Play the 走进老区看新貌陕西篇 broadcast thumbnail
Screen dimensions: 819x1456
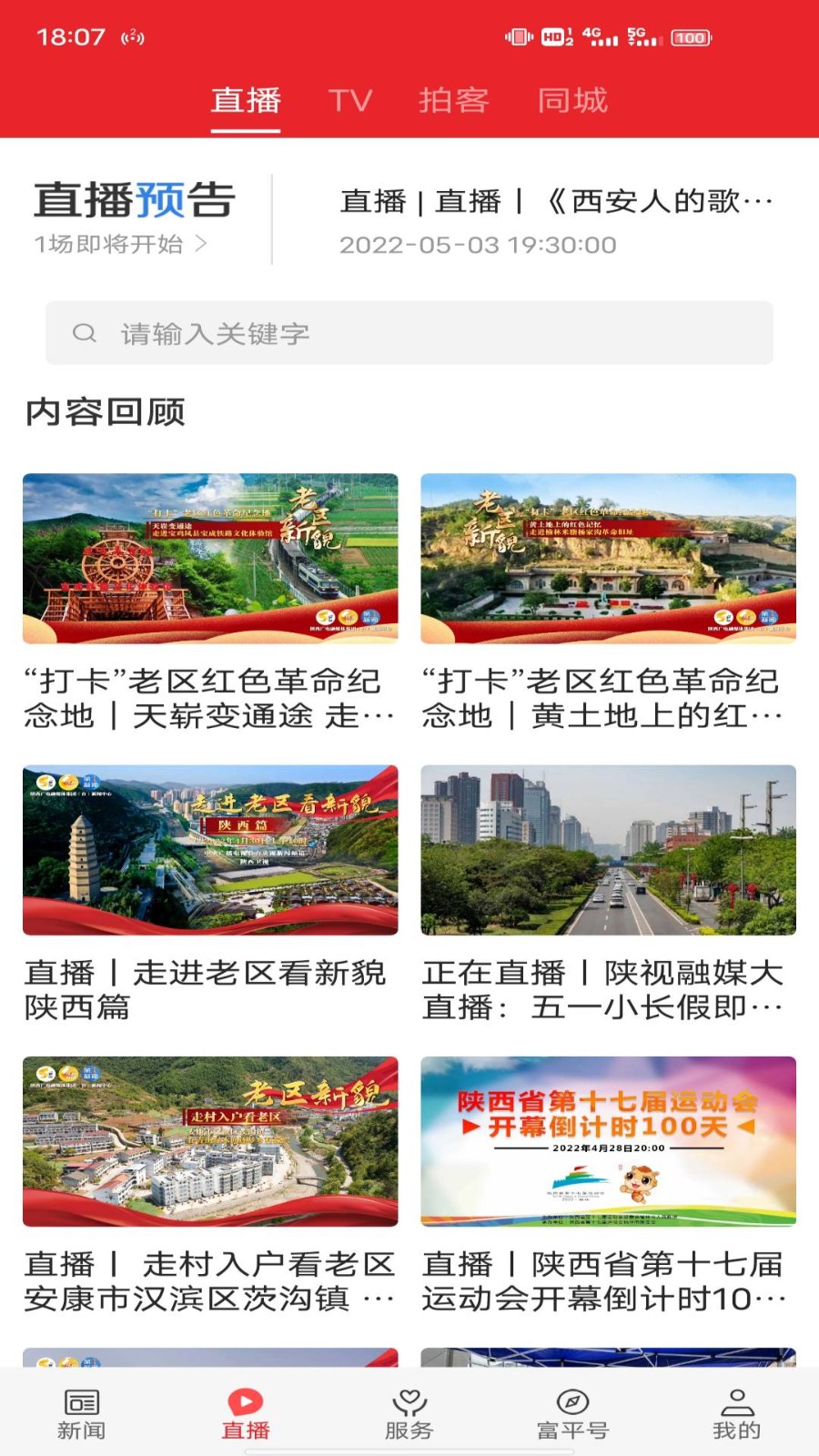(x=211, y=851)
